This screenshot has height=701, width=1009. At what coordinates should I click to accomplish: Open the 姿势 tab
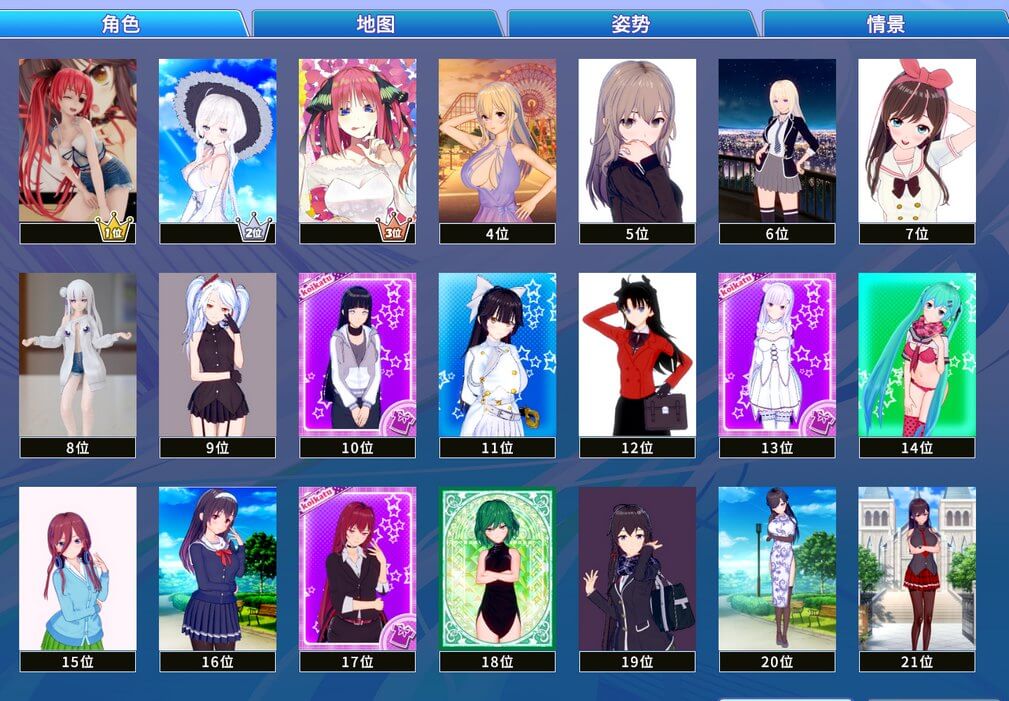631,24
